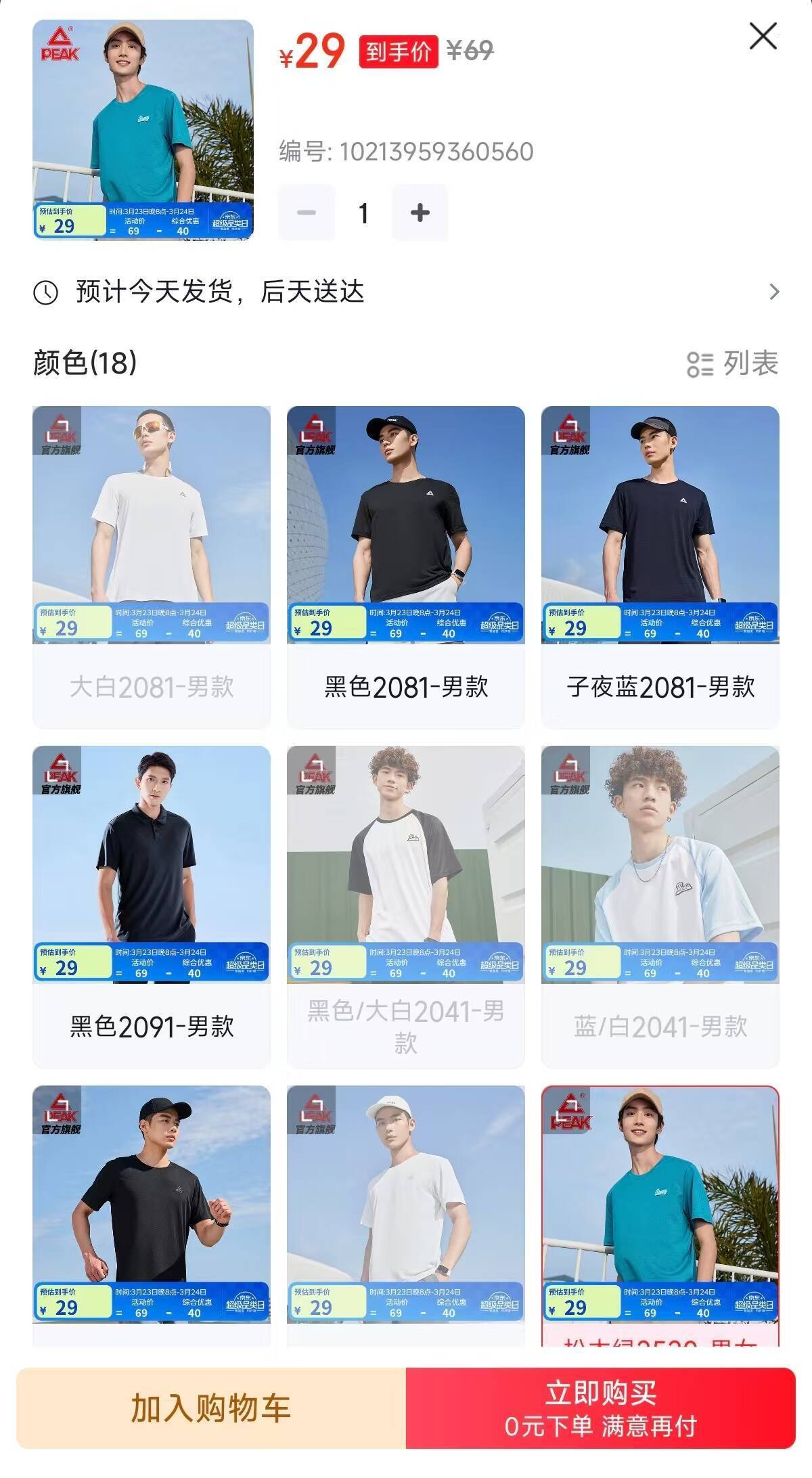The width and height of the screenshot is (812, 1478).
Task: Increase quantity with the plus button
Action: click(420, 212)
